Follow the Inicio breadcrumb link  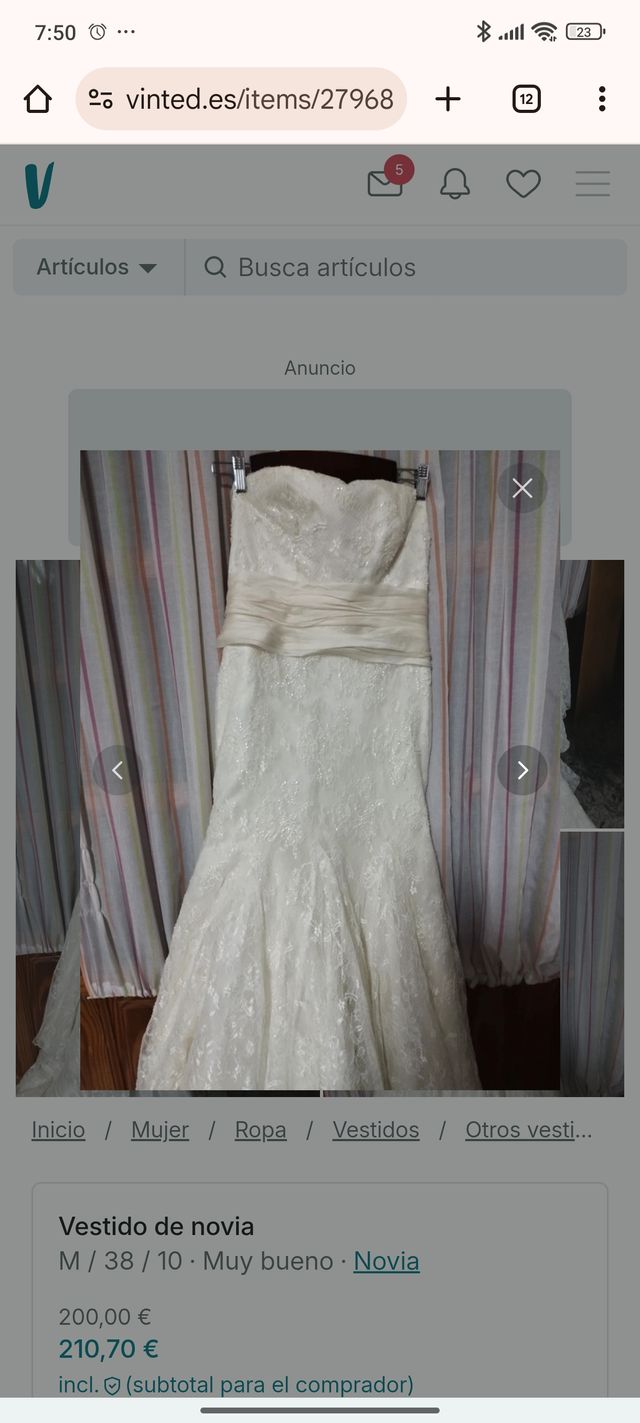point(58,1130)
